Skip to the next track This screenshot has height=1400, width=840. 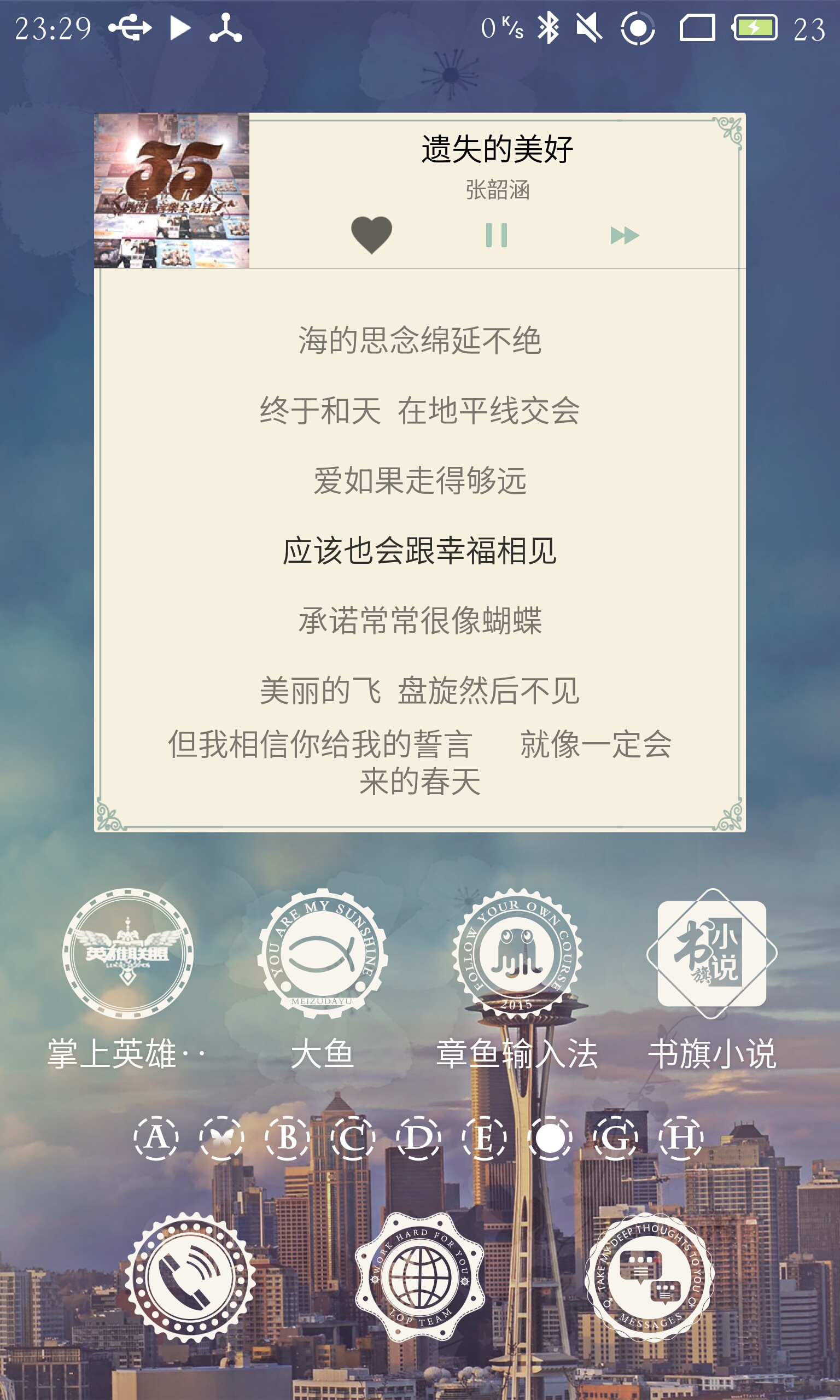click(x=625, y=235)
